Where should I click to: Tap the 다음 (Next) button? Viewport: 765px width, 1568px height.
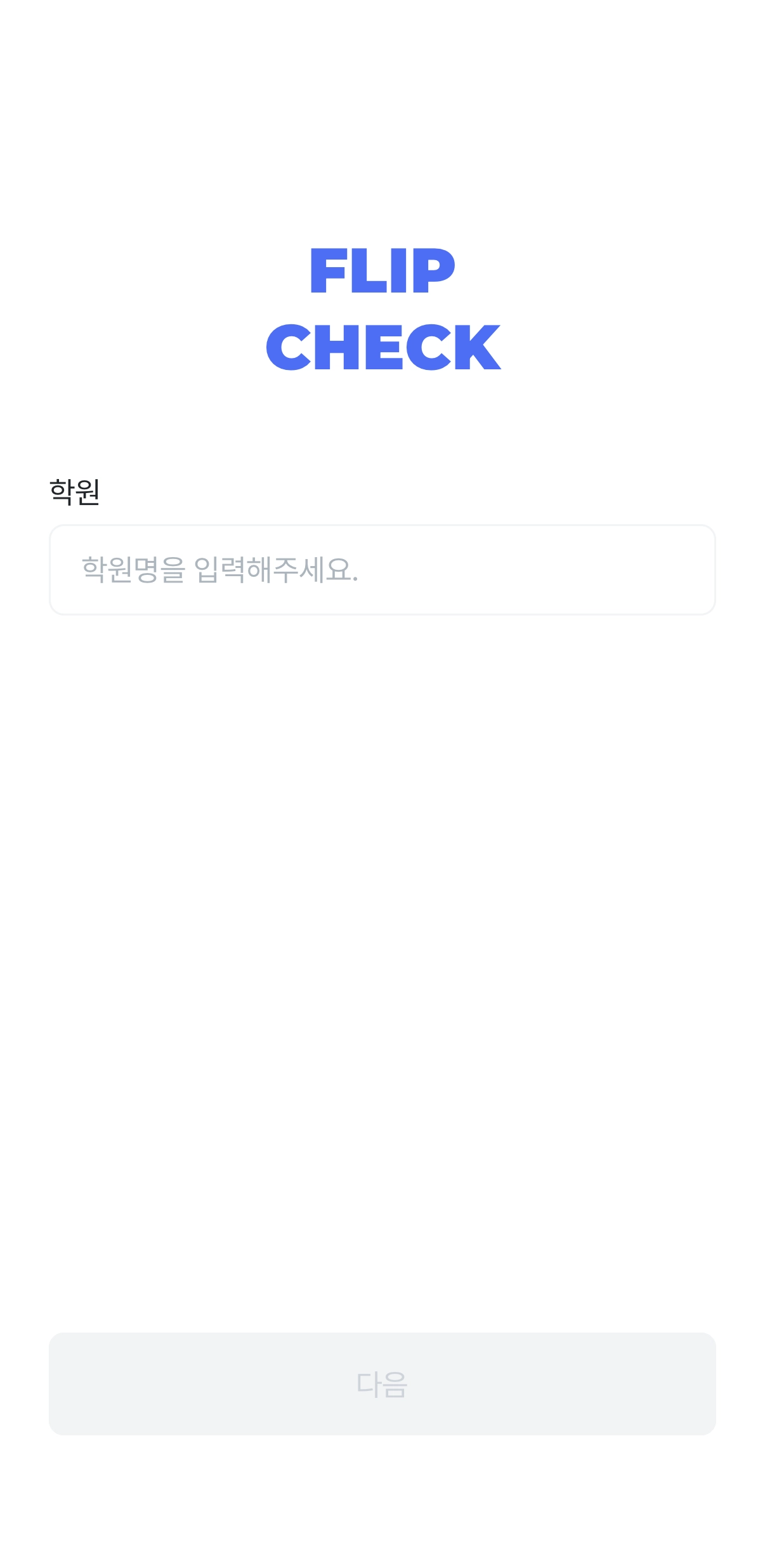point(382,1383)
